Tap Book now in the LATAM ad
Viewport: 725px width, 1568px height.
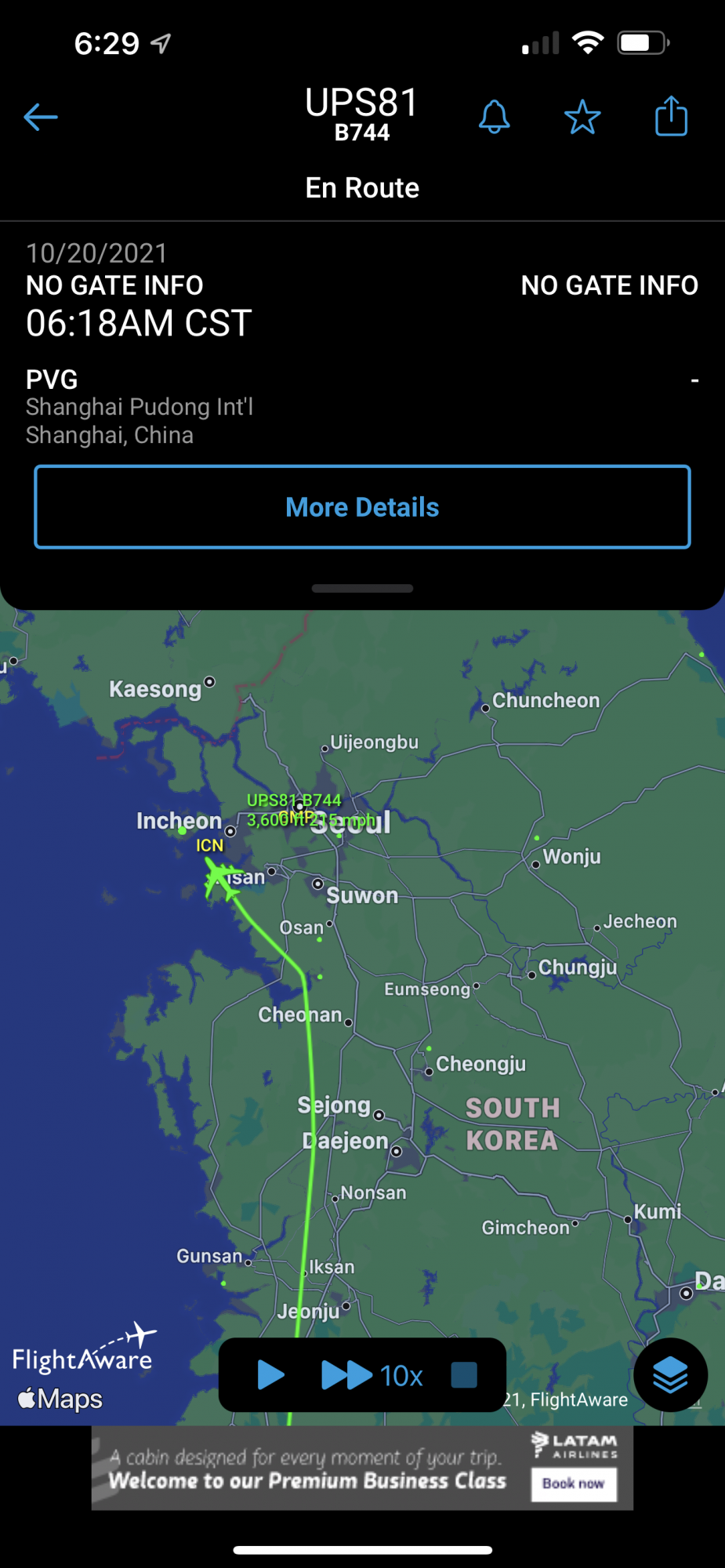573,1483
